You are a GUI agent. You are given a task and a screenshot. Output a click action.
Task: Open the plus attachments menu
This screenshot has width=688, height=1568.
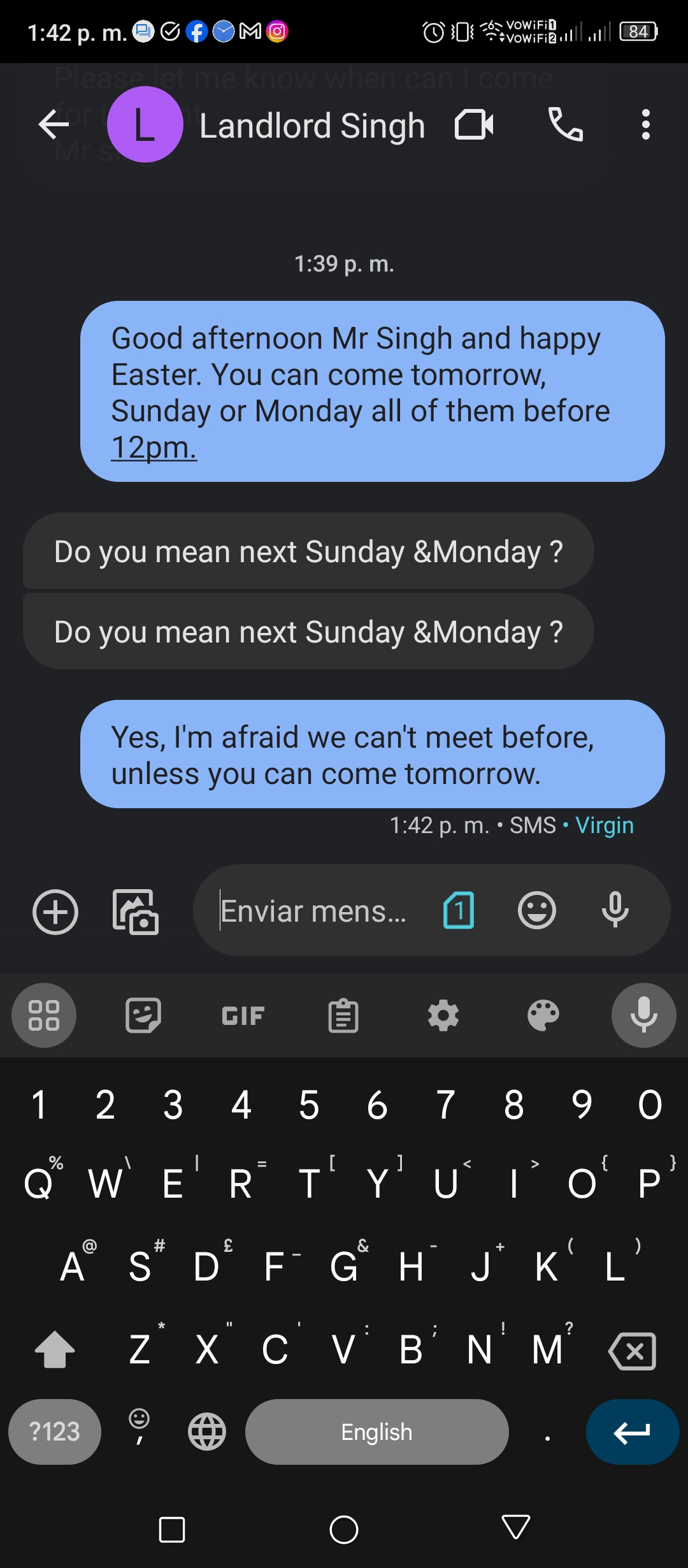click(x=55, y=911)
